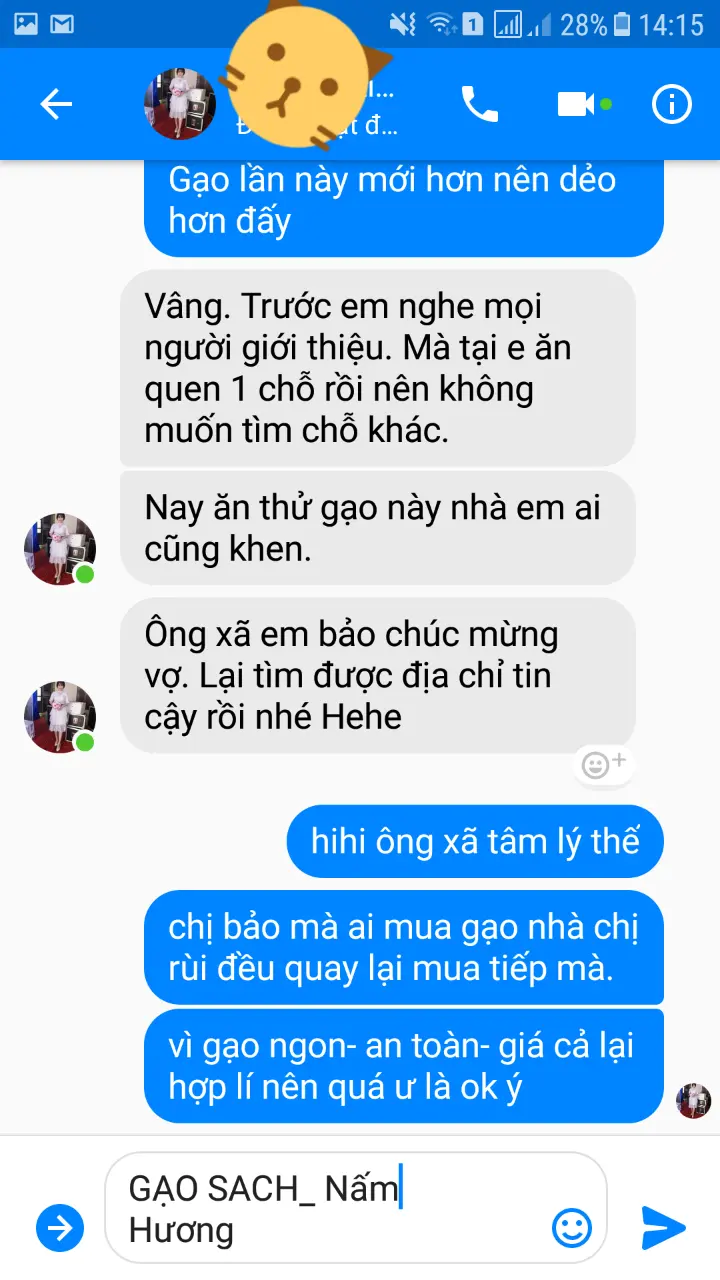
Task: Open the emoji picker
Action: tap(572, 1227)
